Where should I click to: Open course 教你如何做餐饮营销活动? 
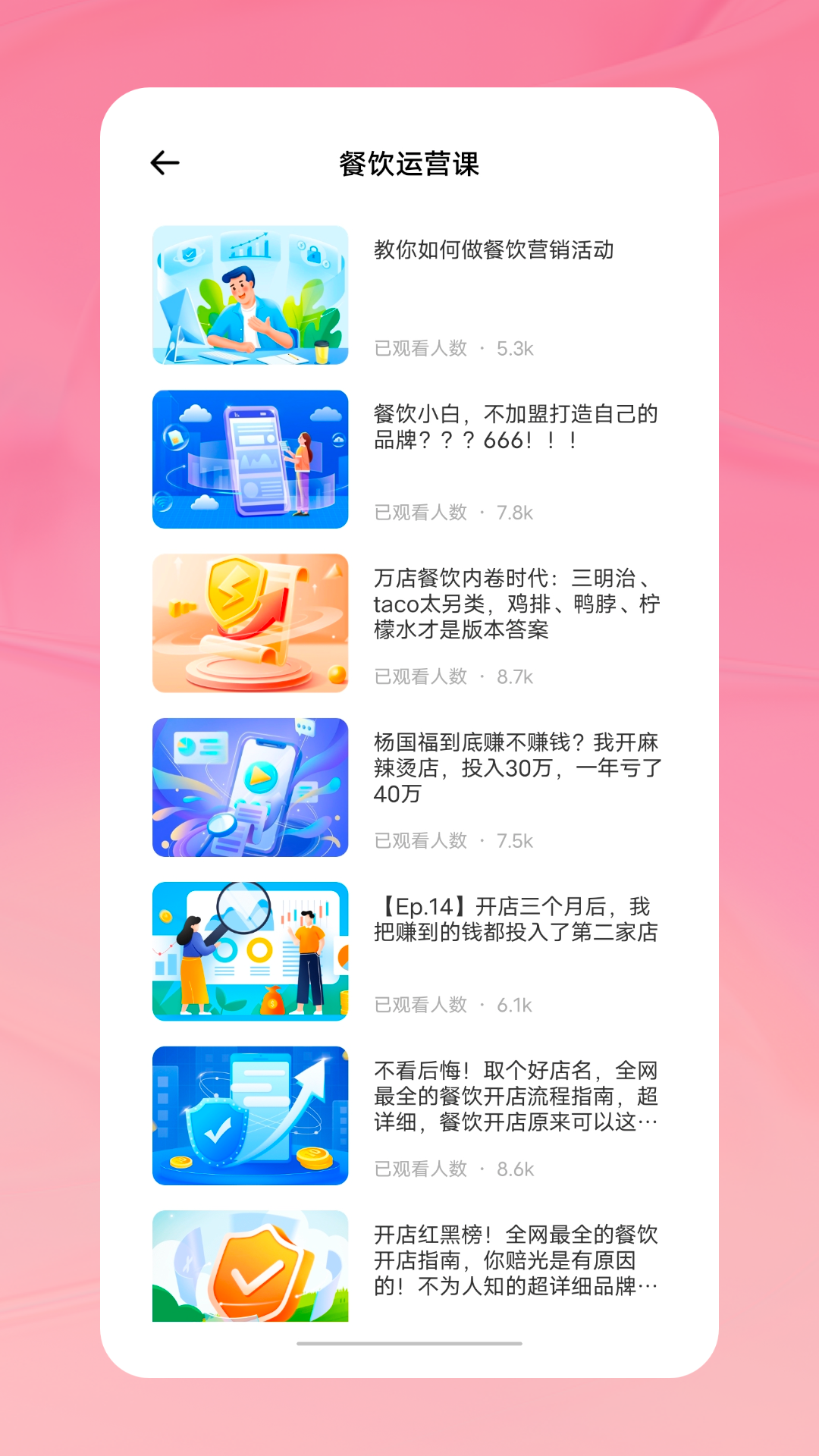point(493,250)
